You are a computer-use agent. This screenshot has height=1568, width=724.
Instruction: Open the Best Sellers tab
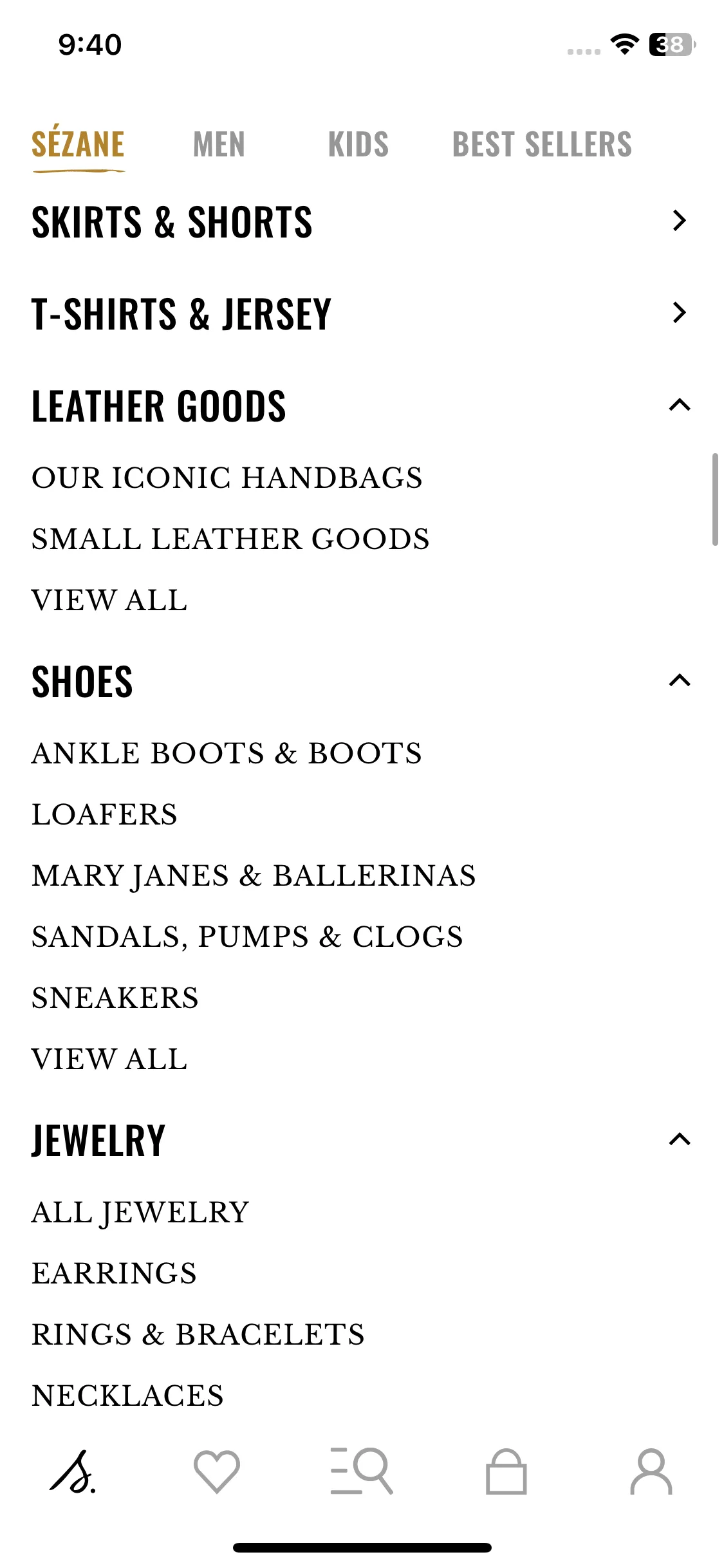click(542, 144)
